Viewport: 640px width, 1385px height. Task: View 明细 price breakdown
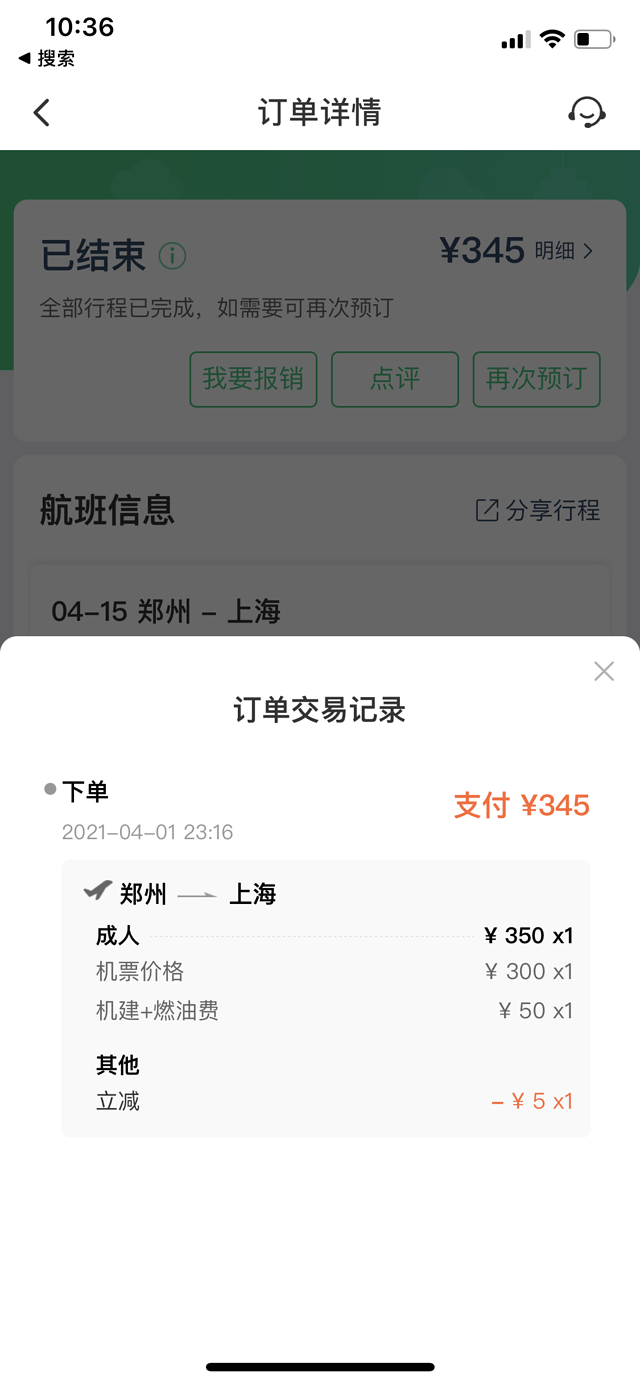point(564,251)
